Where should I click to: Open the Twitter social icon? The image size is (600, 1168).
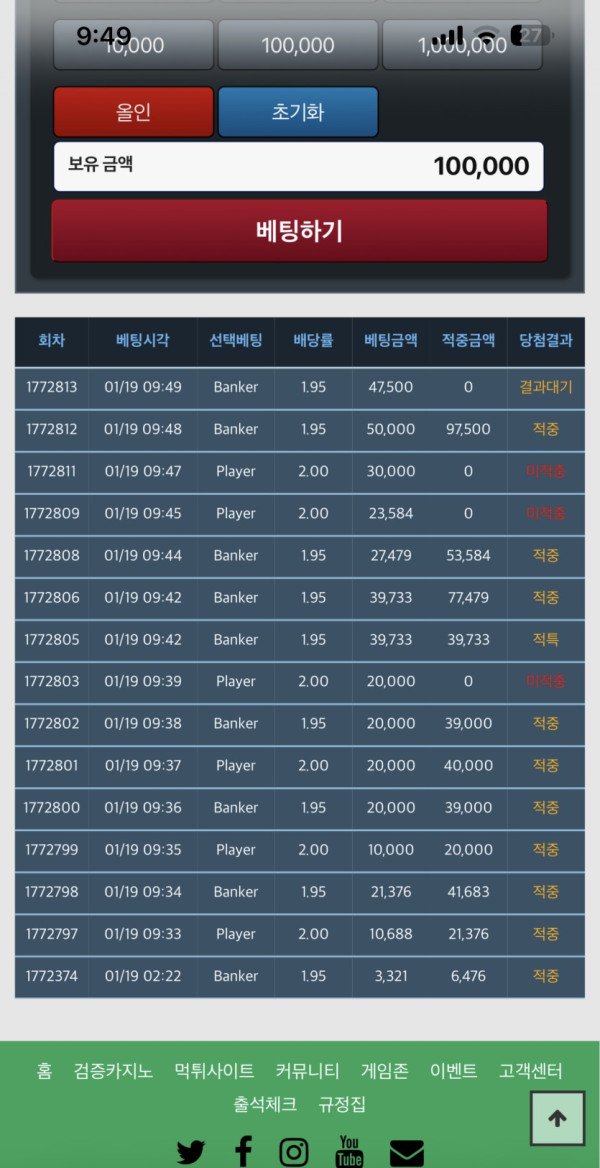click(191, 1152)
